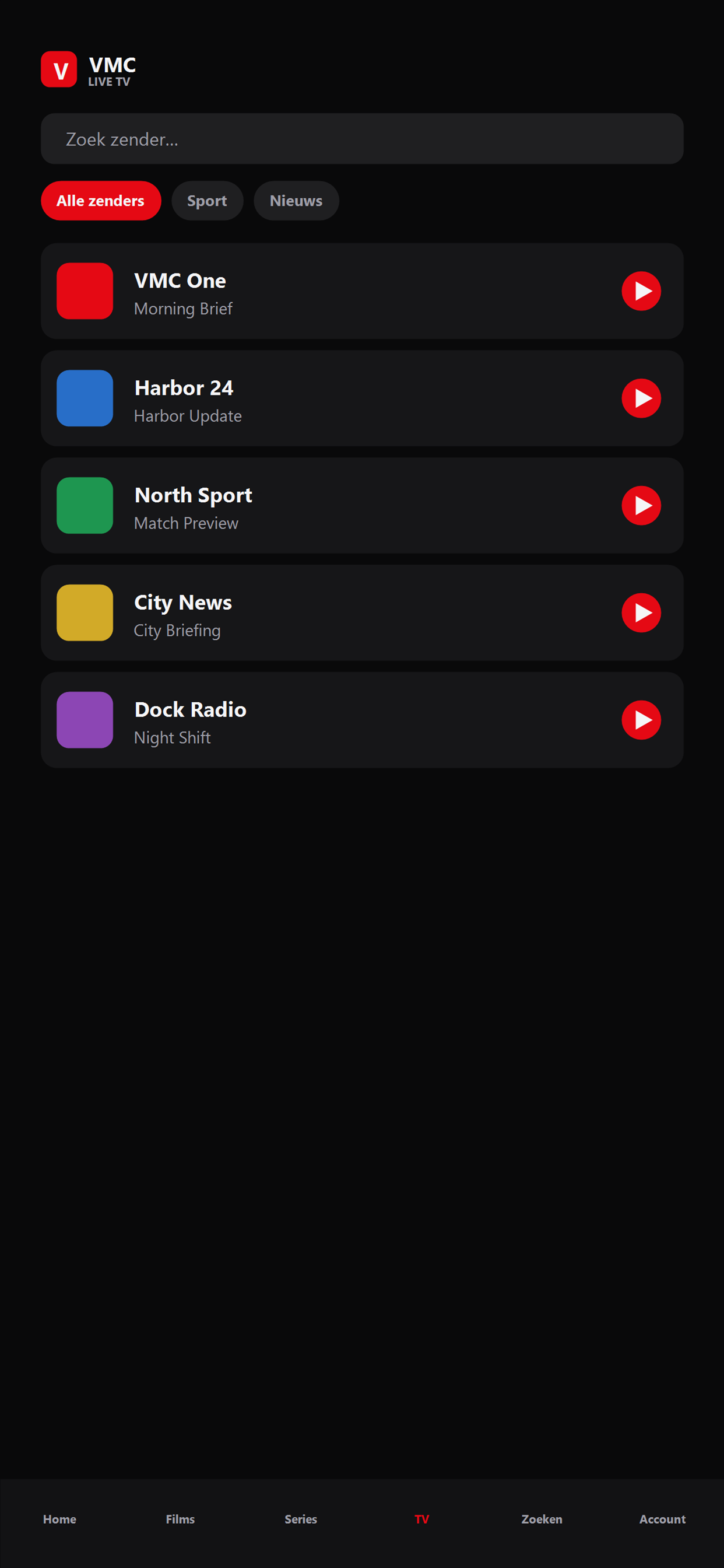This screenshot has height=1568, width=724.
Task: Select the Alle zenders chip
Action: pyautogui.click(x=101, y=201)
